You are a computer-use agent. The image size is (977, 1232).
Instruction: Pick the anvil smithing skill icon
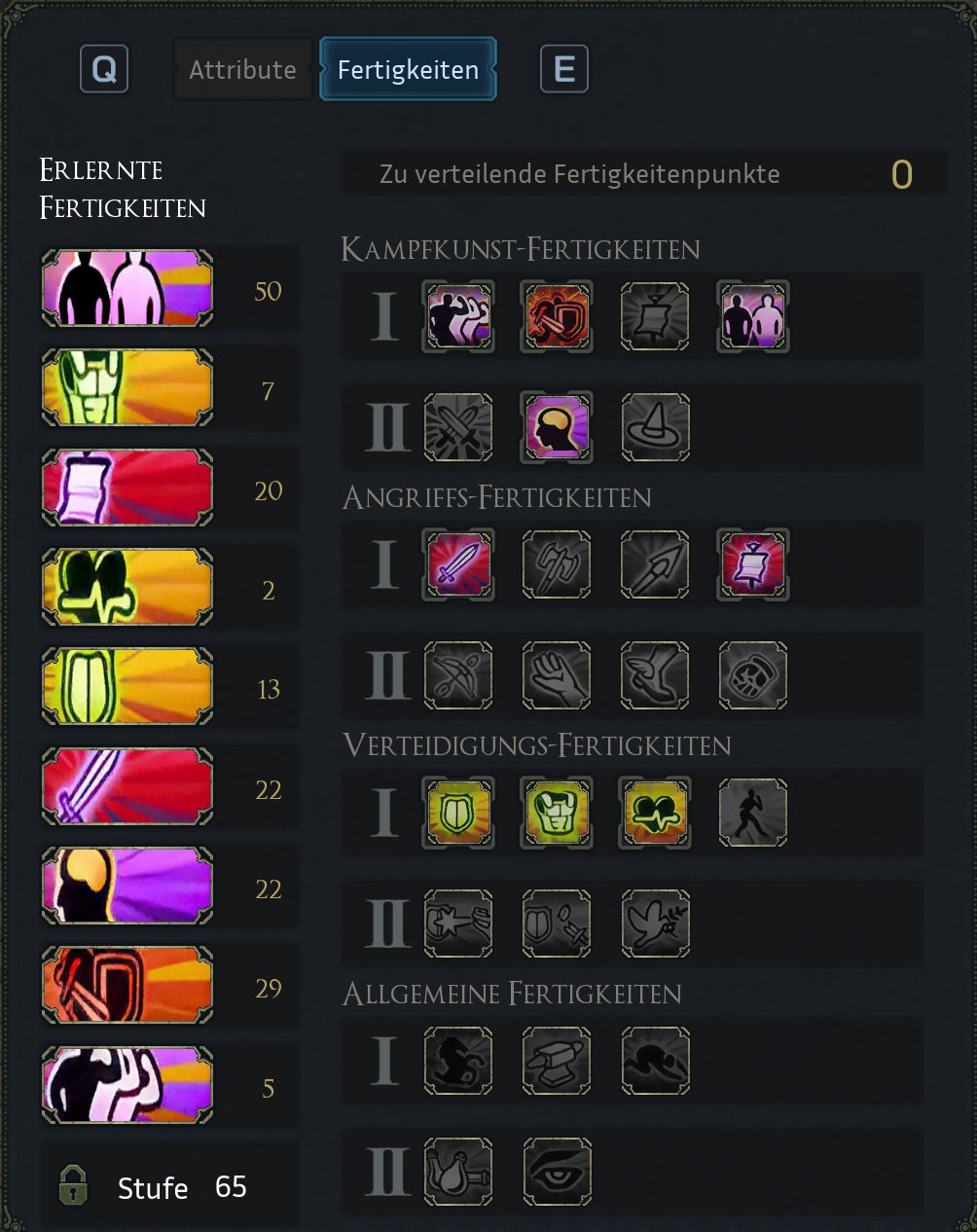tap(557, 1061)
